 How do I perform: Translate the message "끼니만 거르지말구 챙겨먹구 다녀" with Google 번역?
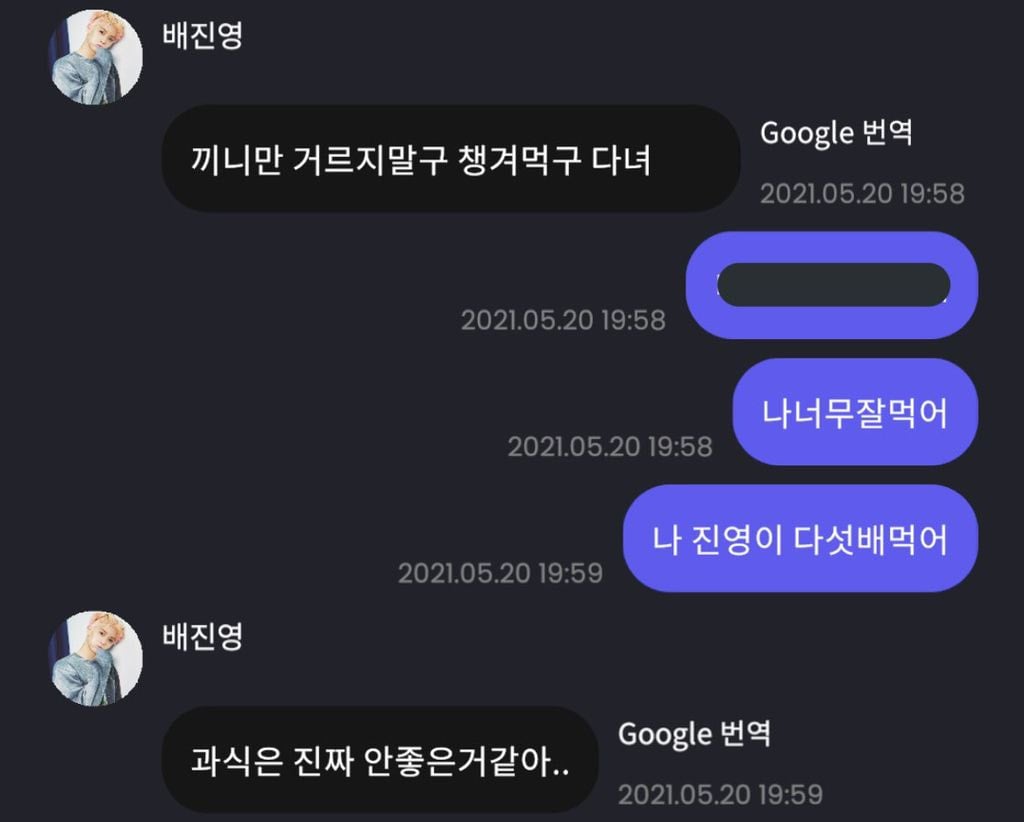click(836, 133)
